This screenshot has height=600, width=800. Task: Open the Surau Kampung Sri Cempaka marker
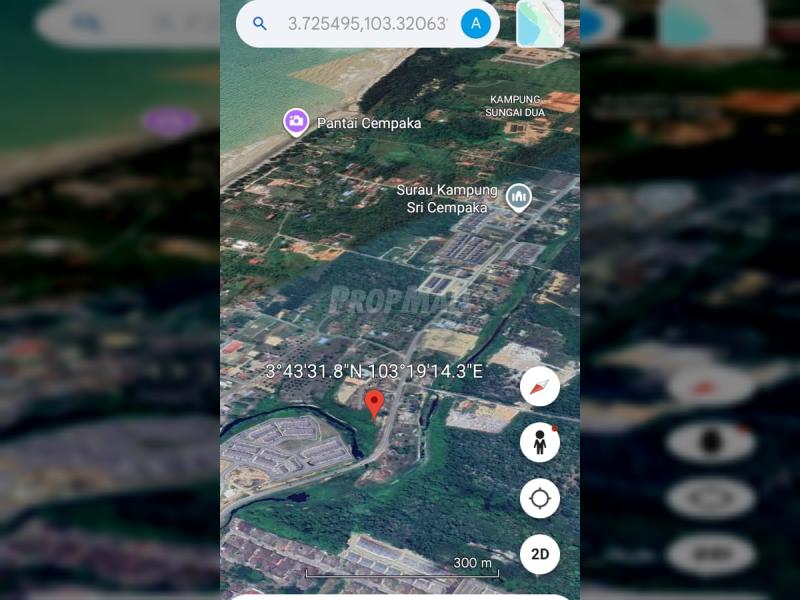518,197
